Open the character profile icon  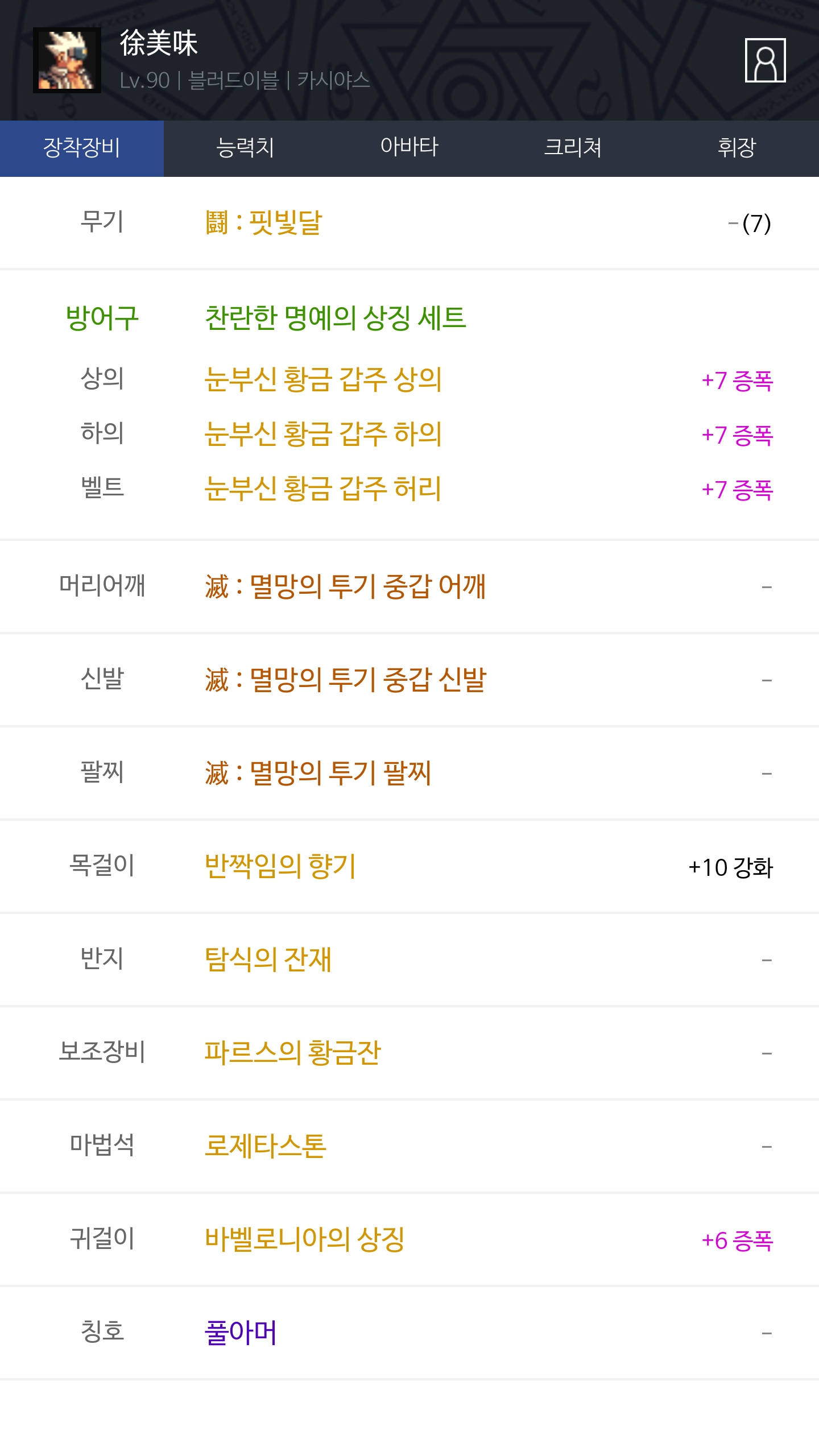coord(765,60)
